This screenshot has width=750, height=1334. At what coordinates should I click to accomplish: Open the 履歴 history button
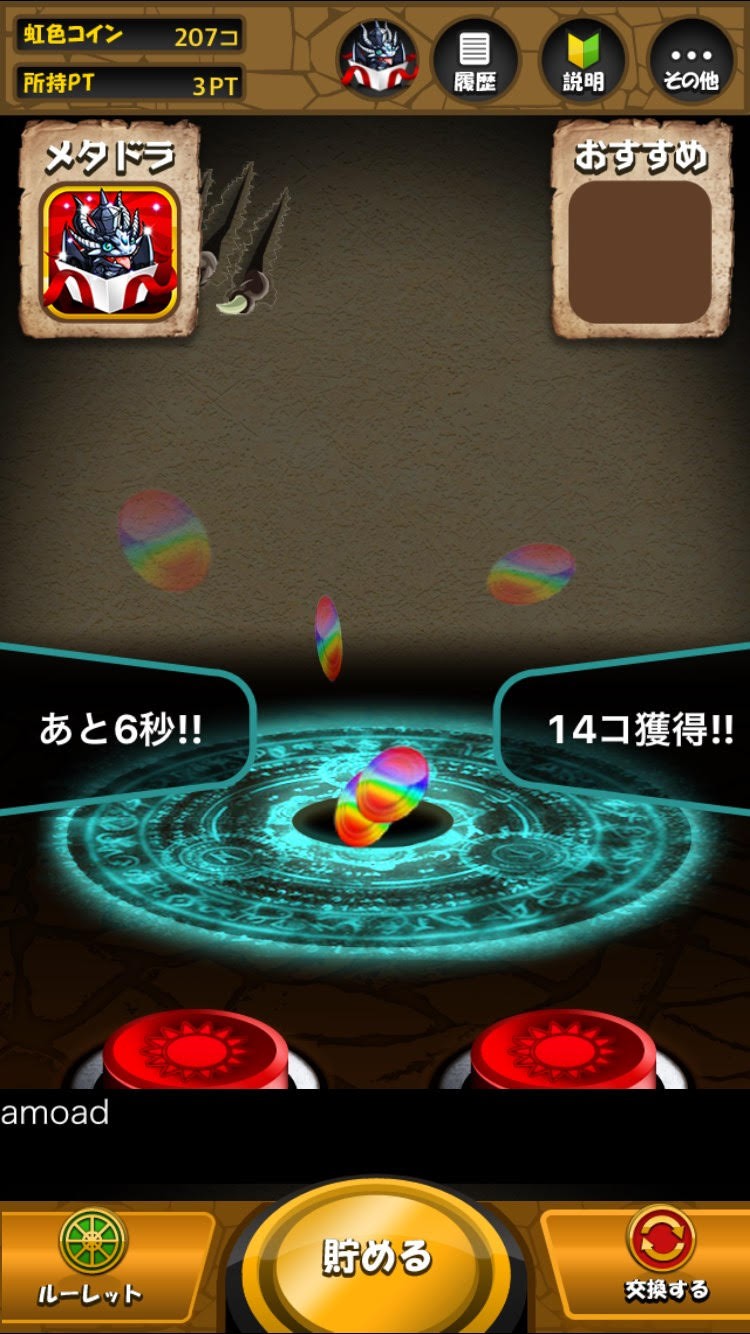(475, 60)
